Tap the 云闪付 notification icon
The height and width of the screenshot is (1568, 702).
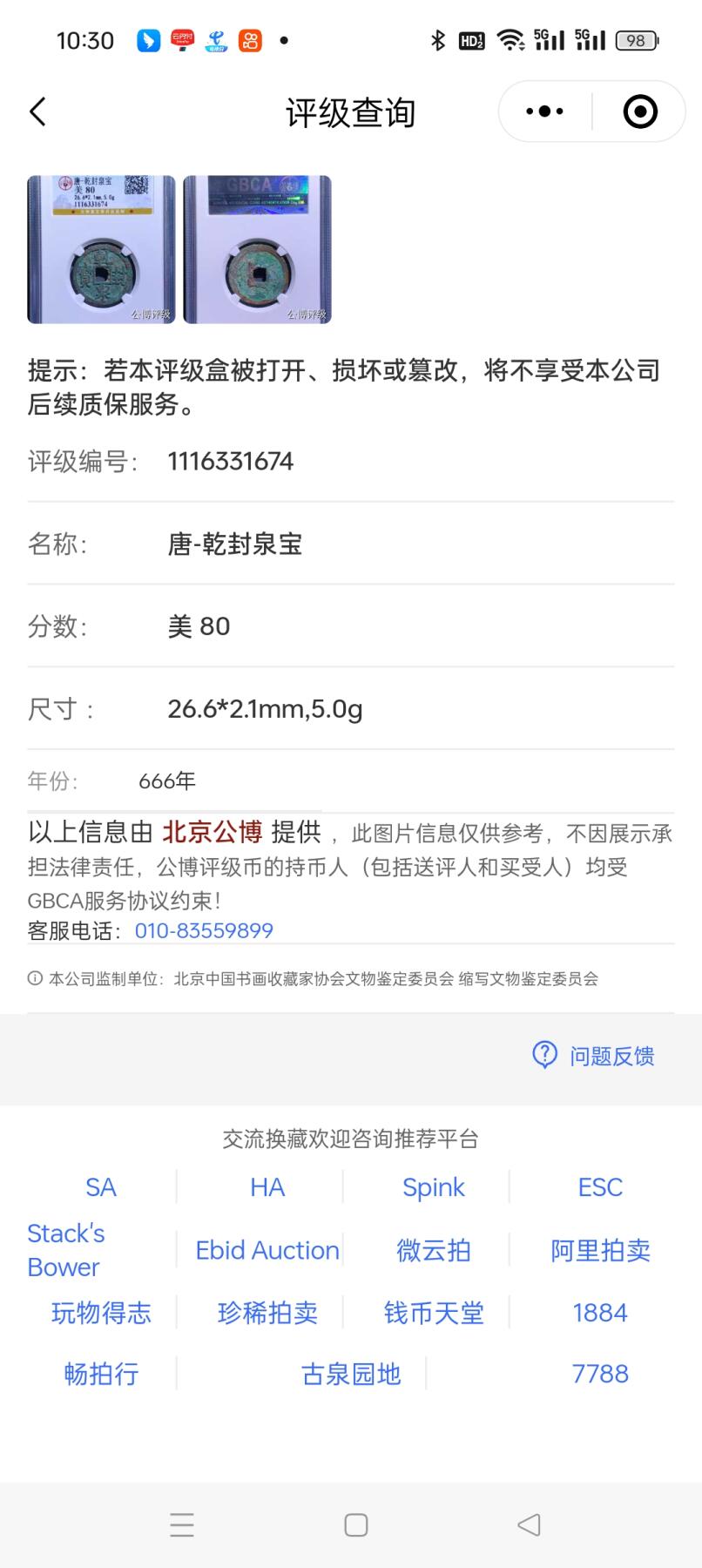click(183, 40)
